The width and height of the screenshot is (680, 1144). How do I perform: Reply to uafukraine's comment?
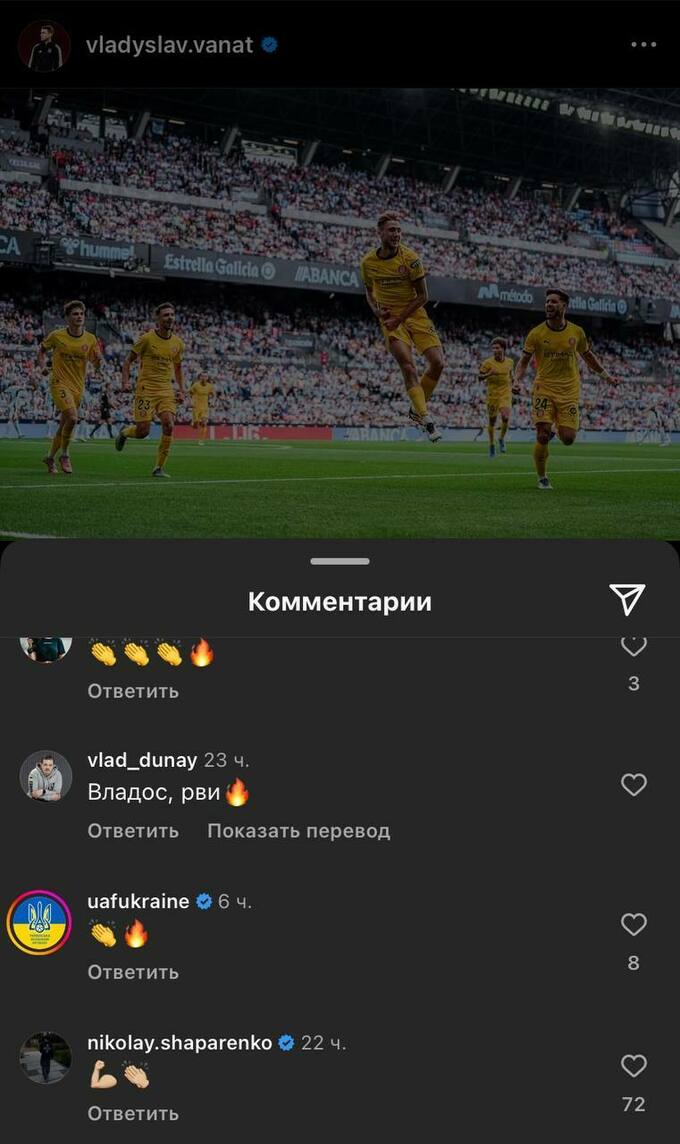133,972
